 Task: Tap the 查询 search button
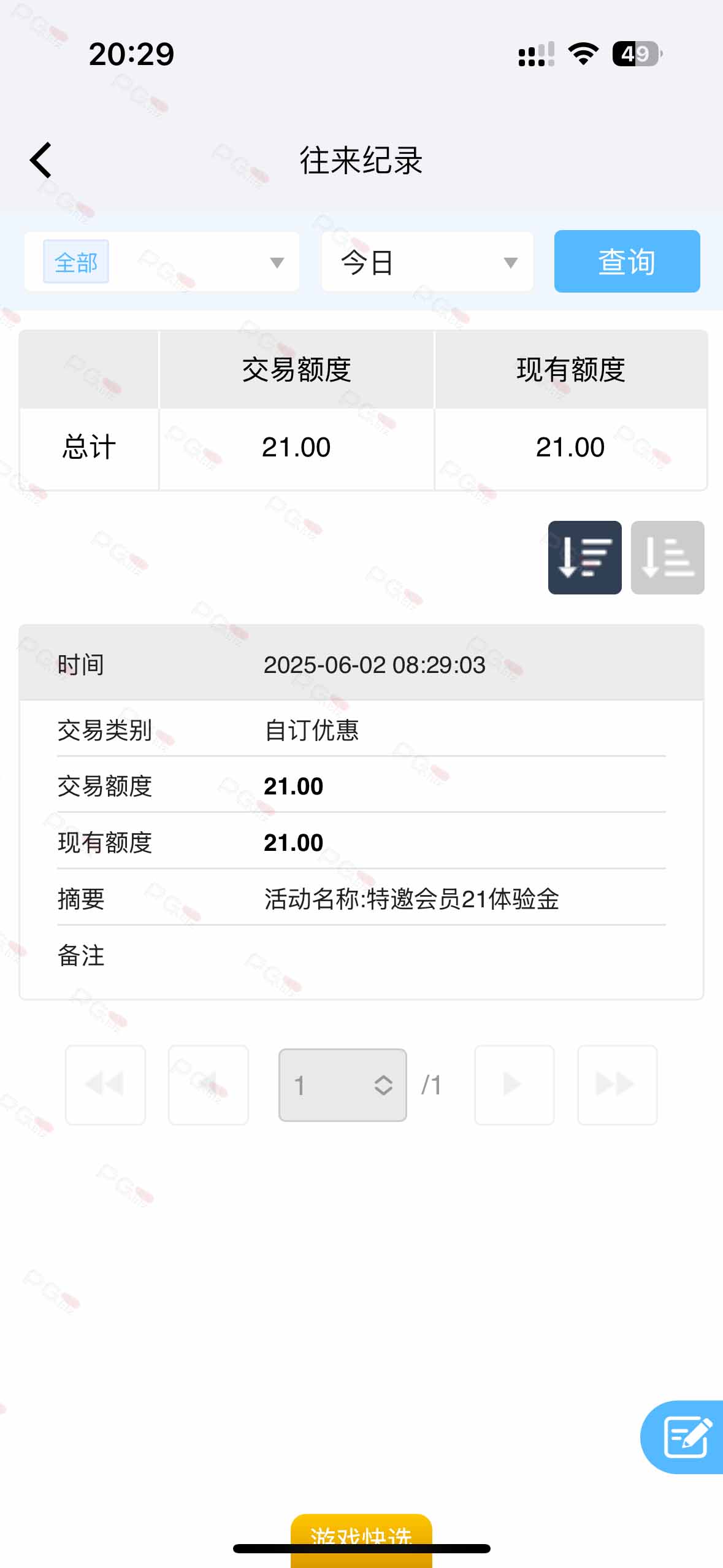coord(627,261)
